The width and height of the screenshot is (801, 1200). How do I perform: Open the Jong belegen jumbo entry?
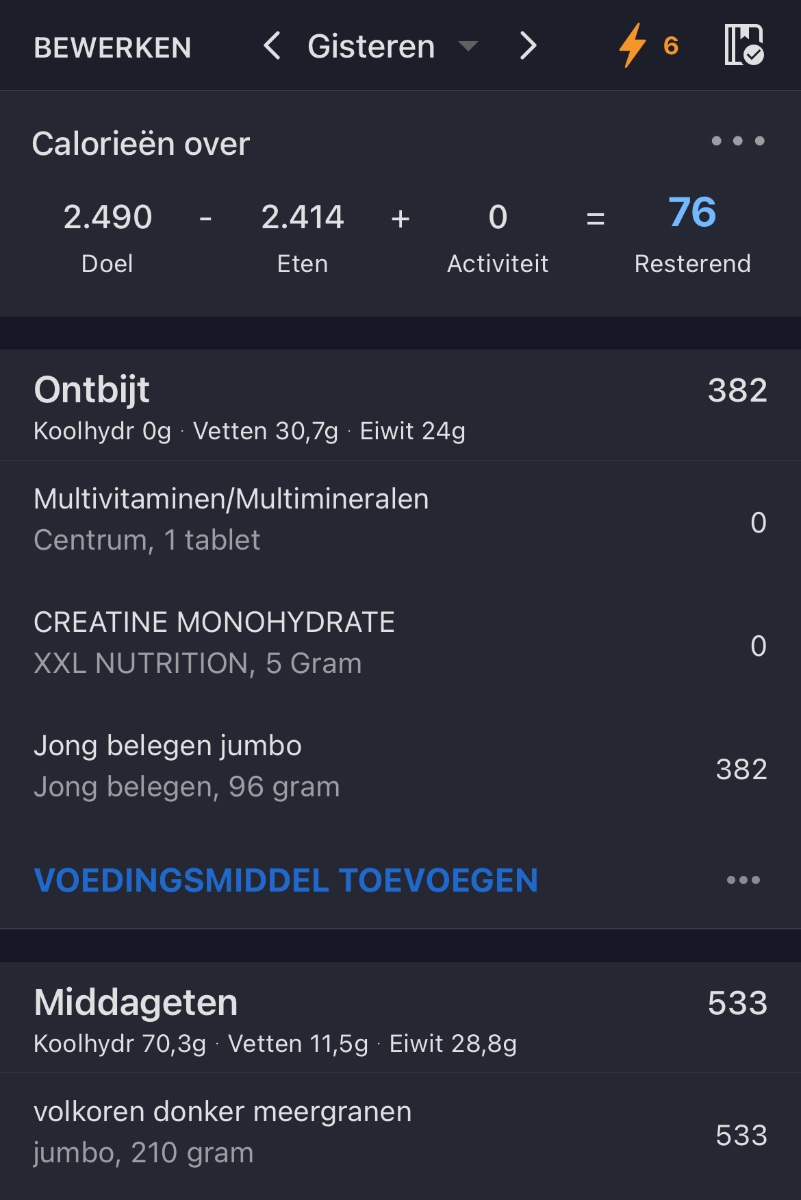click(x=400, y=767)
